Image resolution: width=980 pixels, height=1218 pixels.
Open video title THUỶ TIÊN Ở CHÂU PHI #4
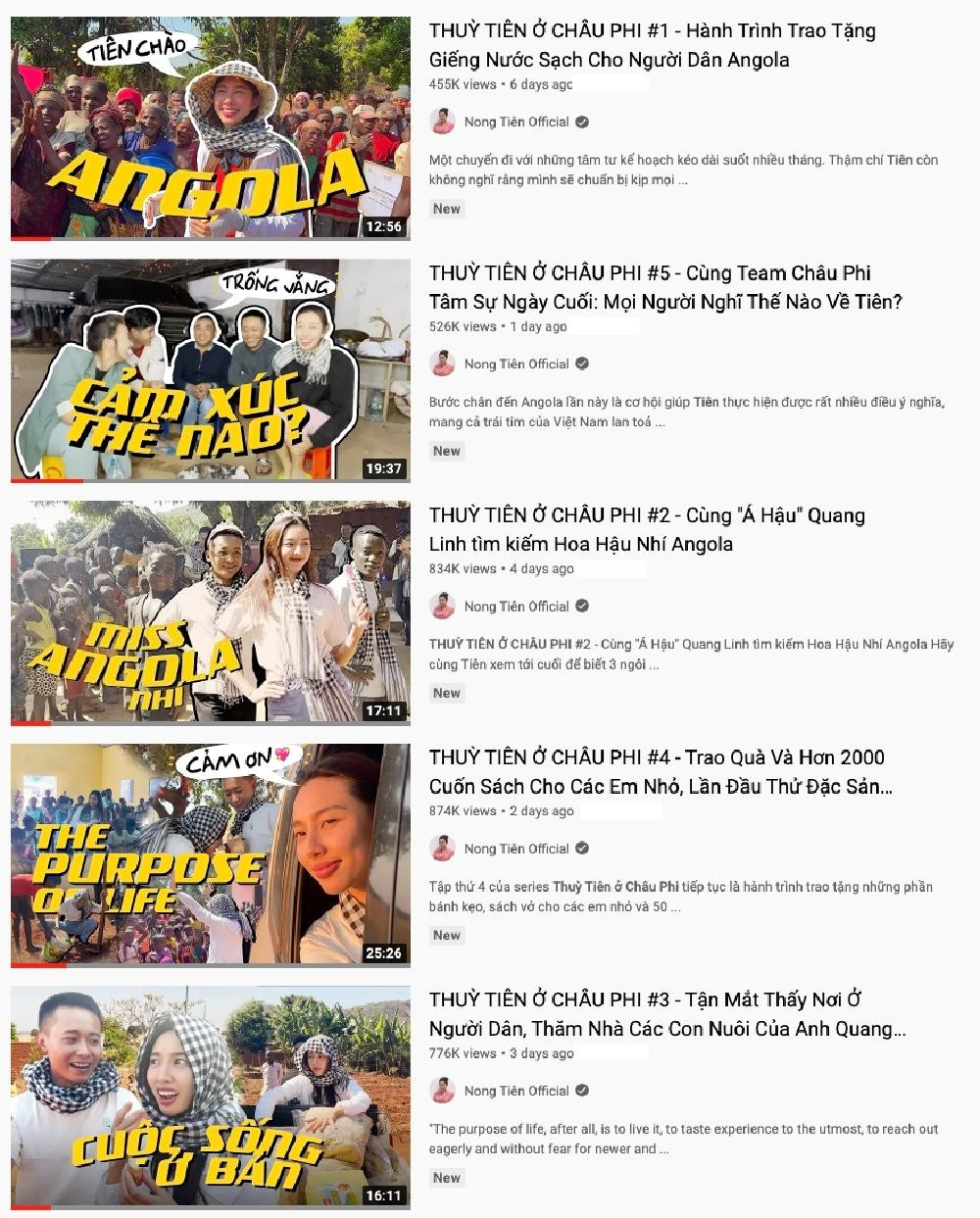coord(661,771)
